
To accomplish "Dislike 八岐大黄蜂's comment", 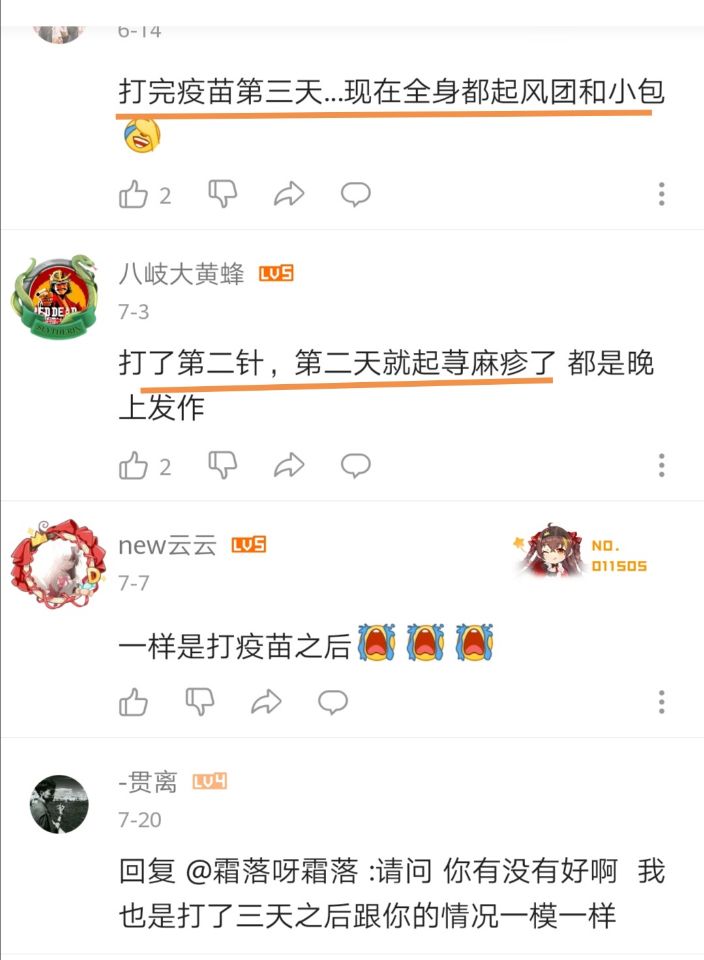I will pyautogui.click(x=222, y=465).
